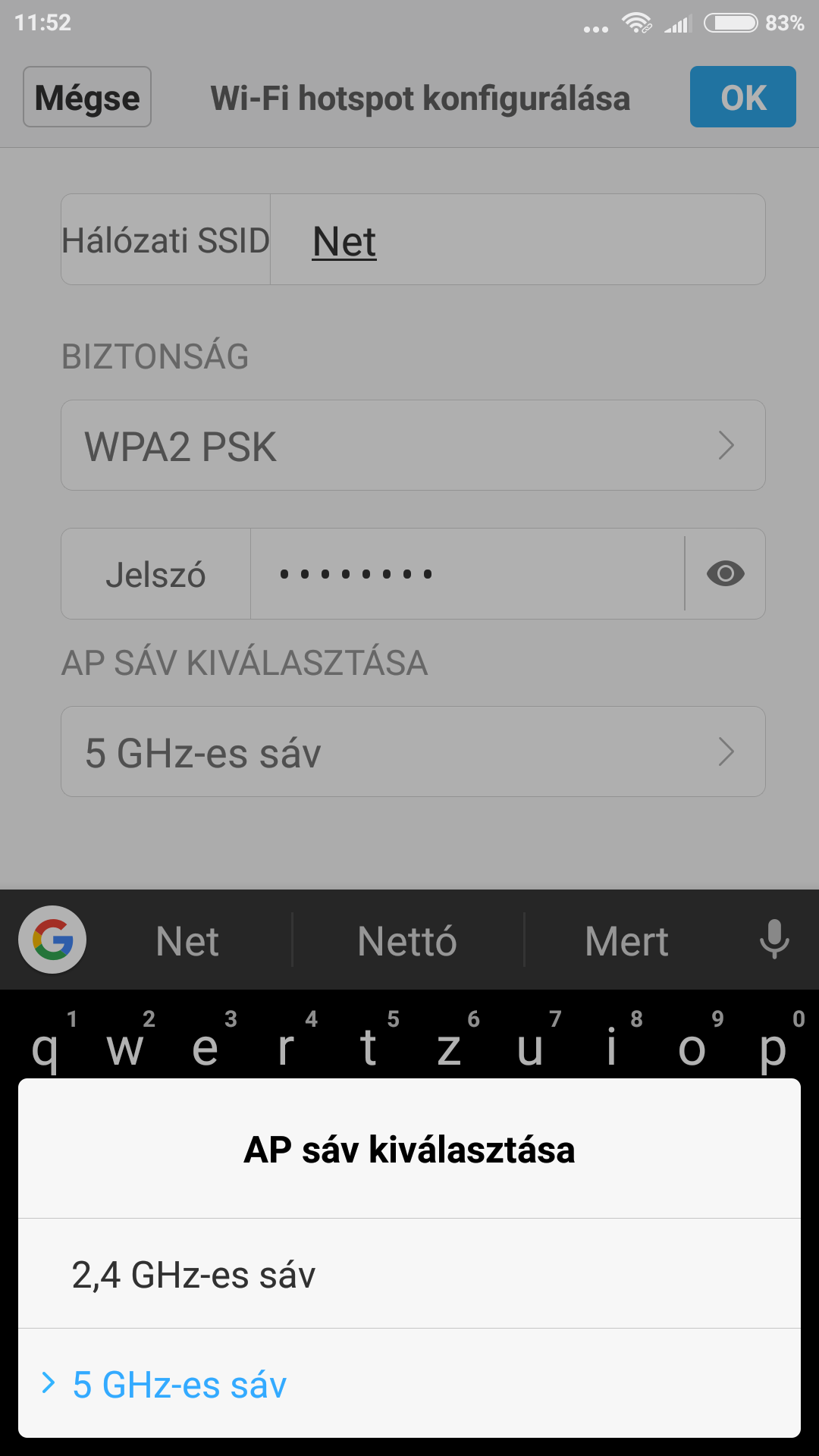Open the Google button on the keyboard
The image size is (819, 1456).
pyautogui.click(x=52, y=940)
